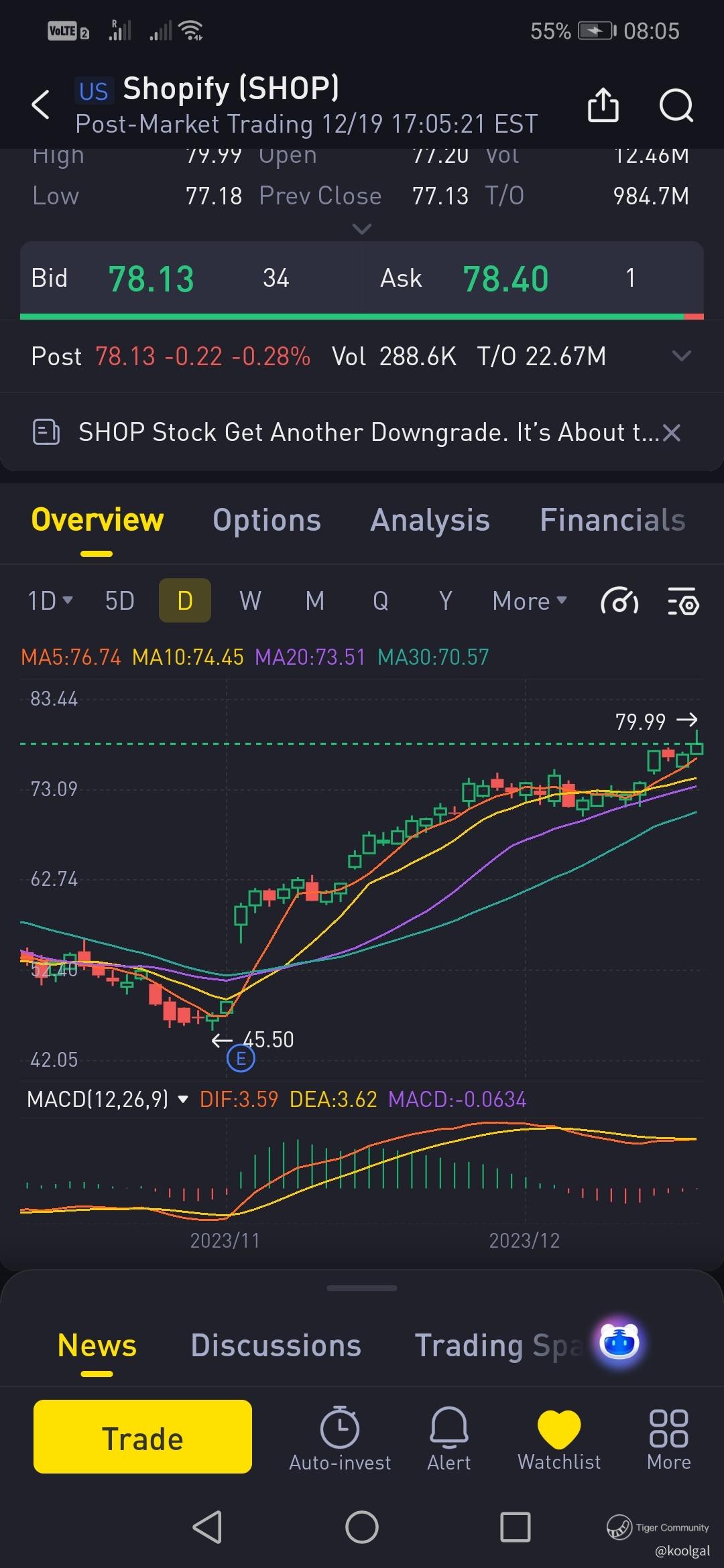Viewport: 724px width, 1568px height.
Task: Switch to the Discussions tab
Action: pos(276,1346)
